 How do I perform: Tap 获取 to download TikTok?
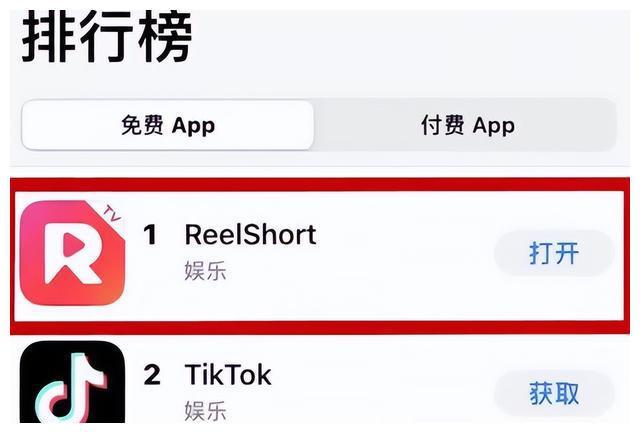(554, 393)
